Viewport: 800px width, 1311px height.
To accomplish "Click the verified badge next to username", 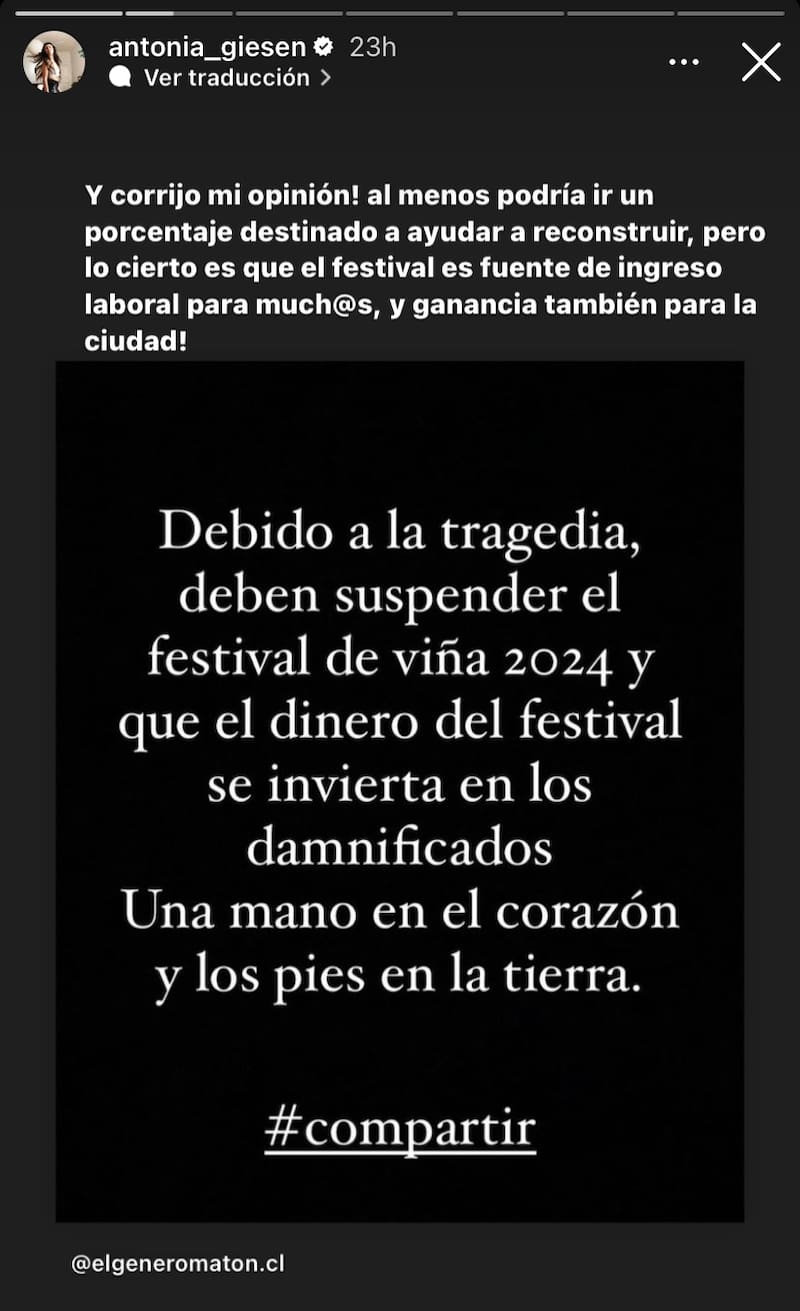I will click(322, 46).
